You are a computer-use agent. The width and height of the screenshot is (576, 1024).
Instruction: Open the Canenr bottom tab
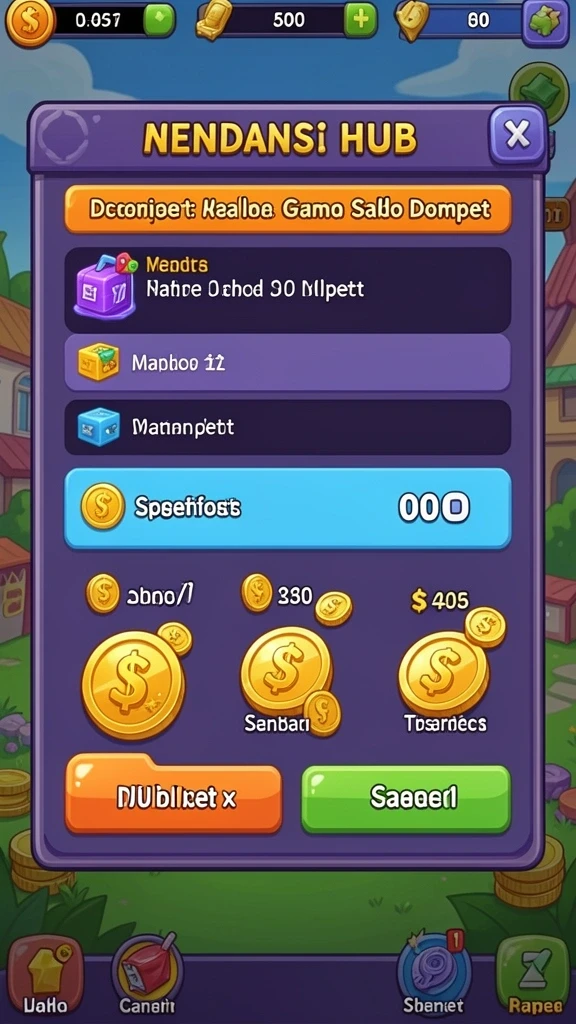tap(147, 976)
